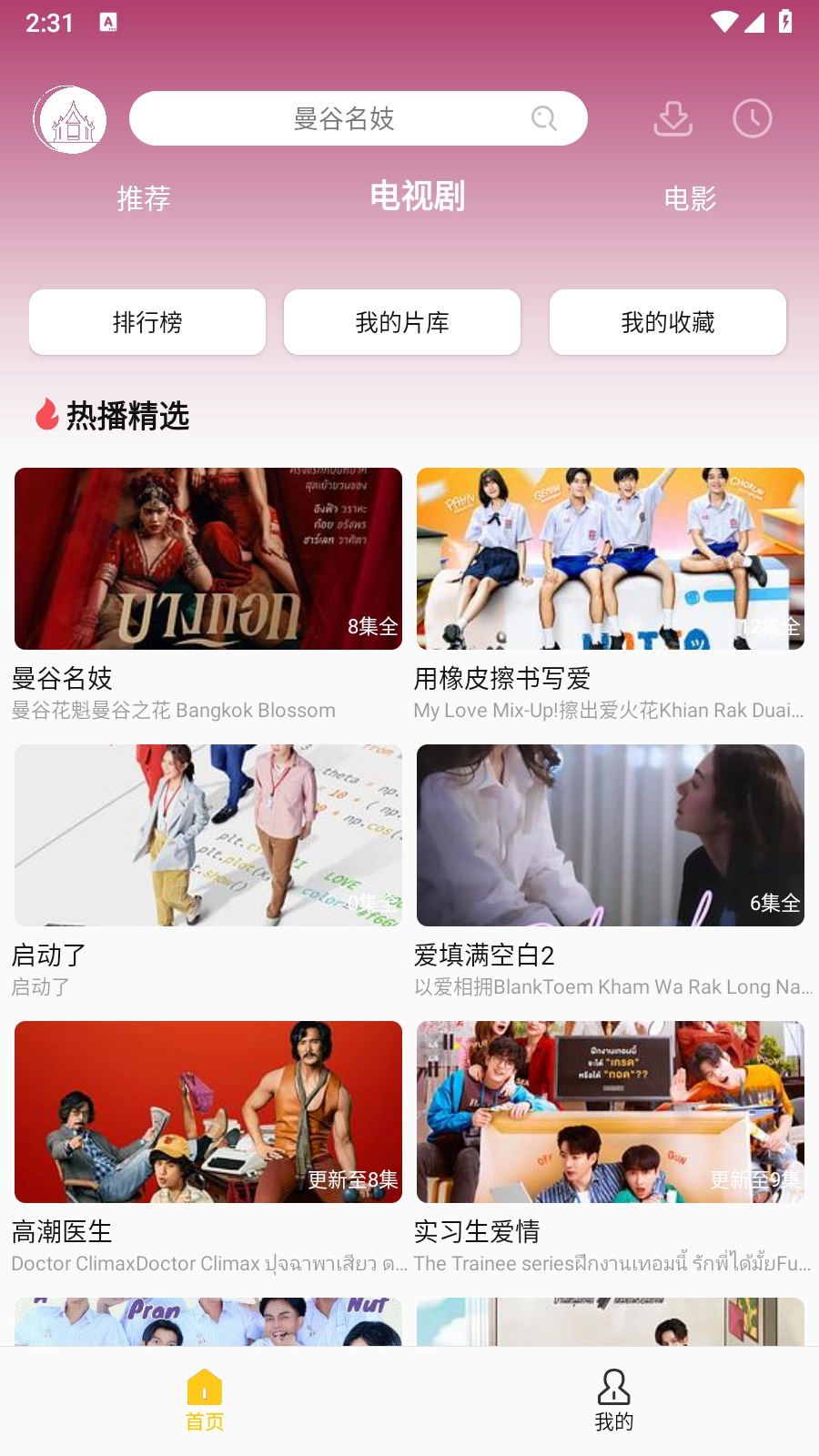Switch to the 电影 tab
819x1456 pixels.
(x=690, y=198)
